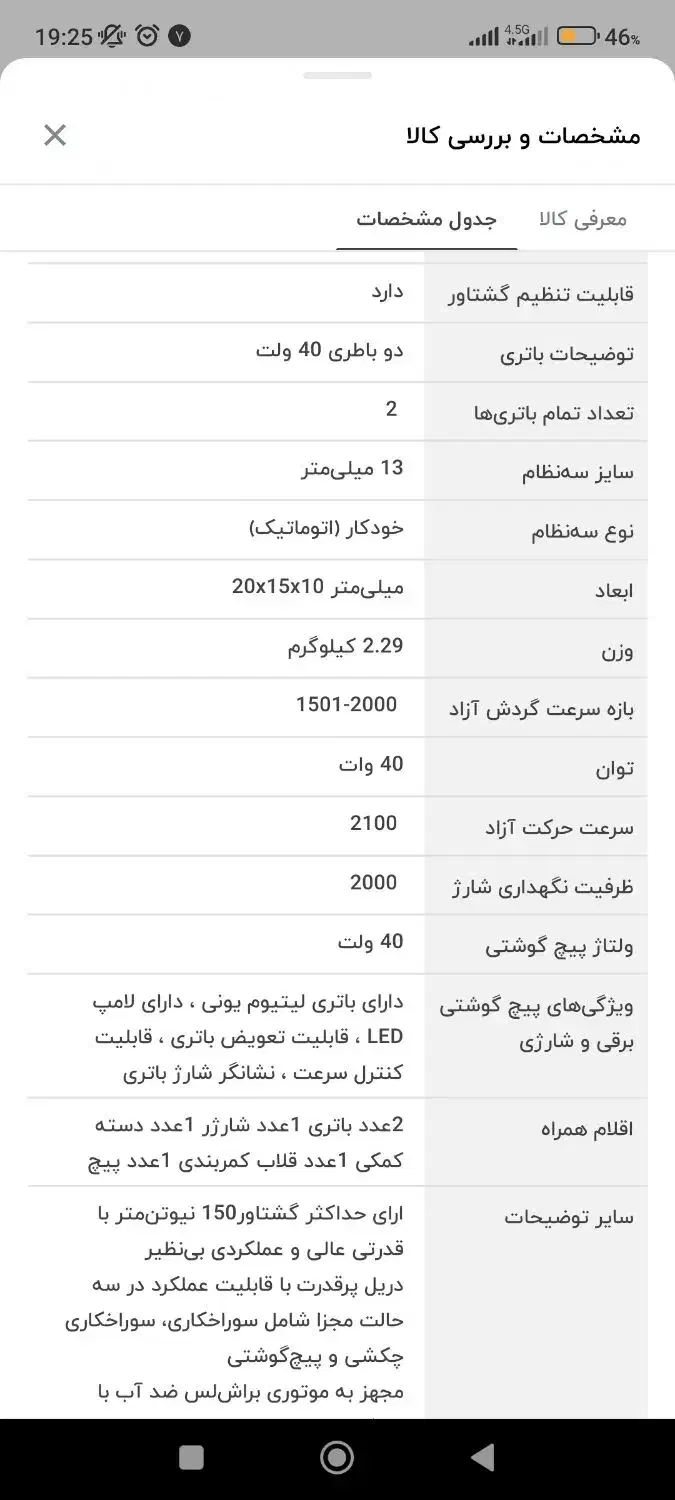Close the مشخصات و بررسی کالا sheet
The height and width of the screenshot is (1500, 675).
55,135
